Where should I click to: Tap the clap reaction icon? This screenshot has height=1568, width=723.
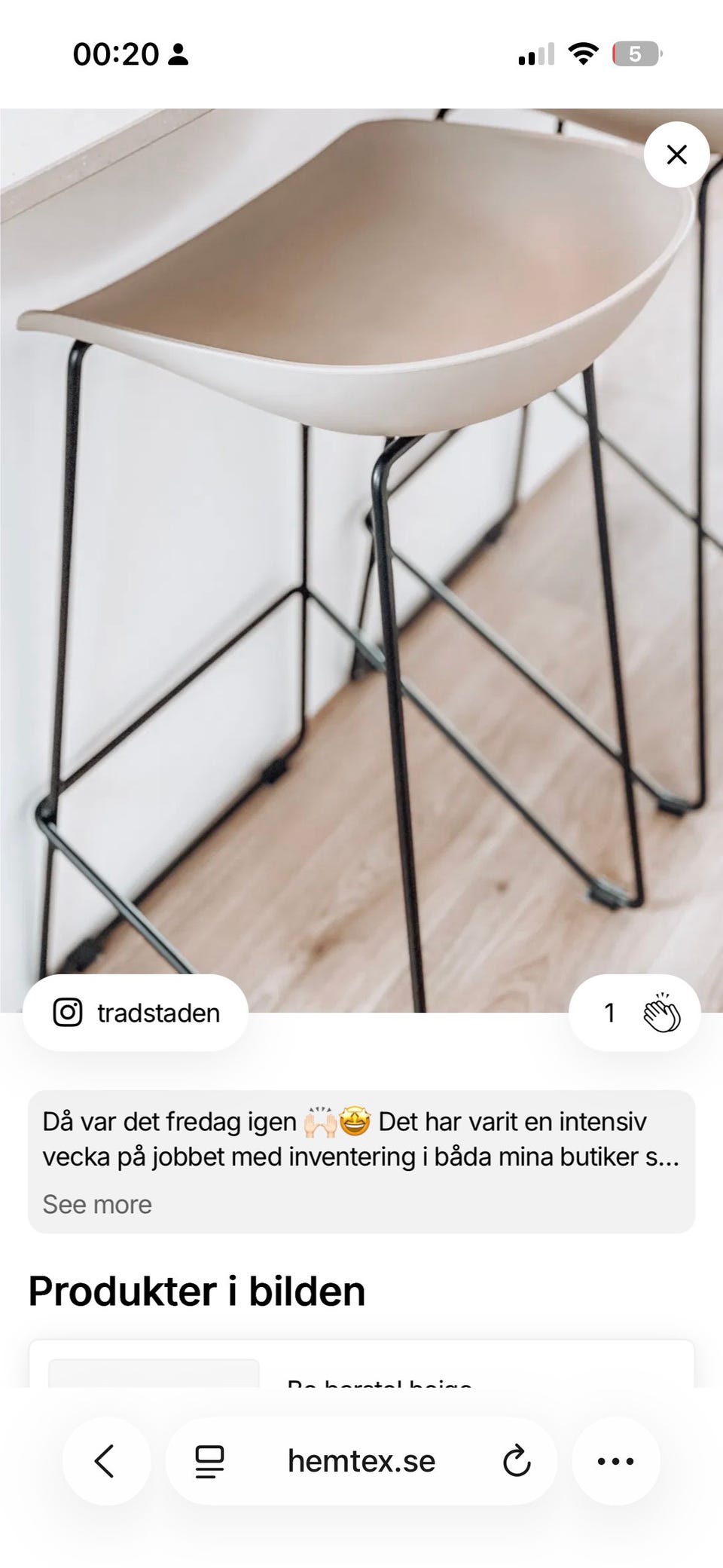pyautogui.click(x=662, y=1013)
